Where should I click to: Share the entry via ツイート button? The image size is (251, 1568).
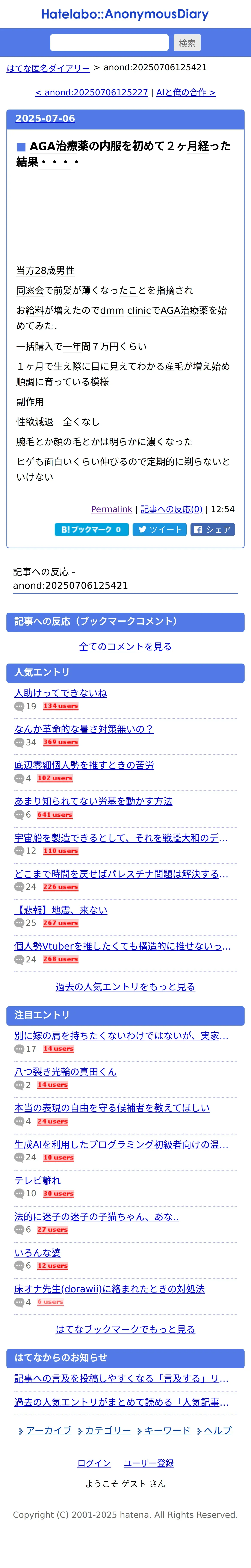(160, 530)
